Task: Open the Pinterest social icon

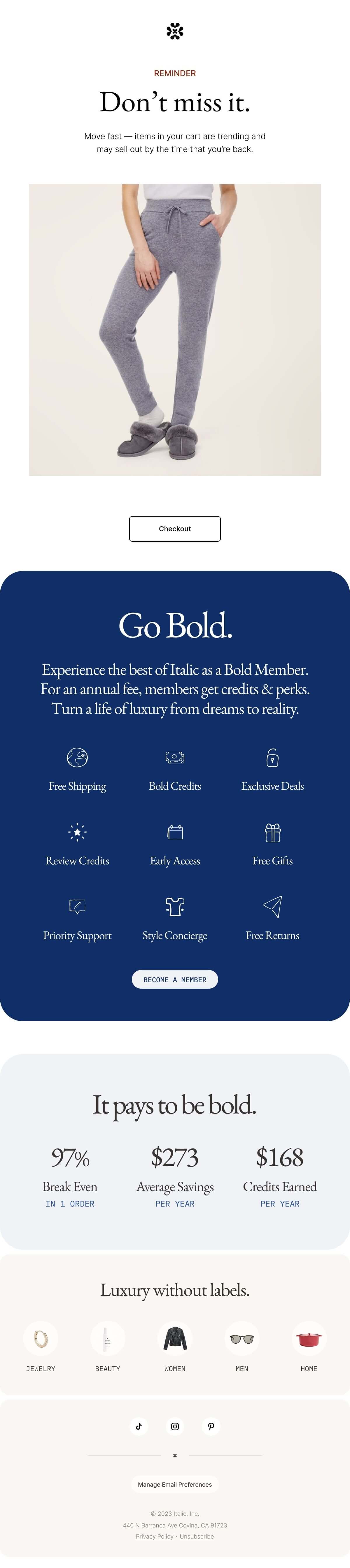Action: tap(211, 1426)
